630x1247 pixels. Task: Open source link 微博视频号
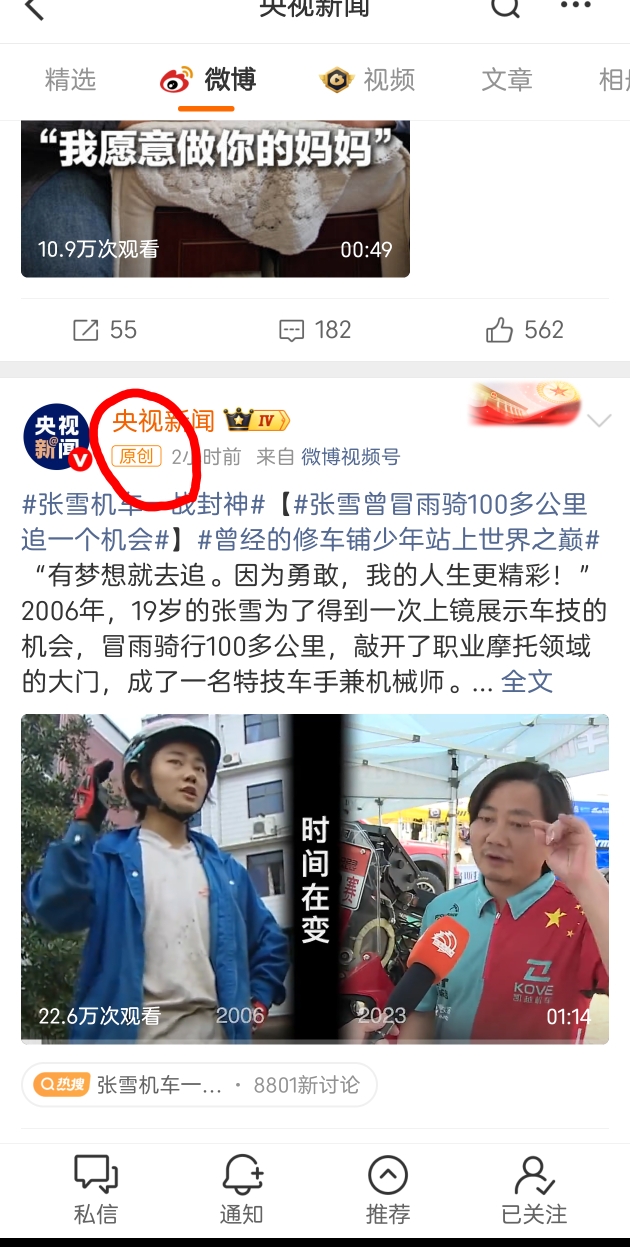350,457
